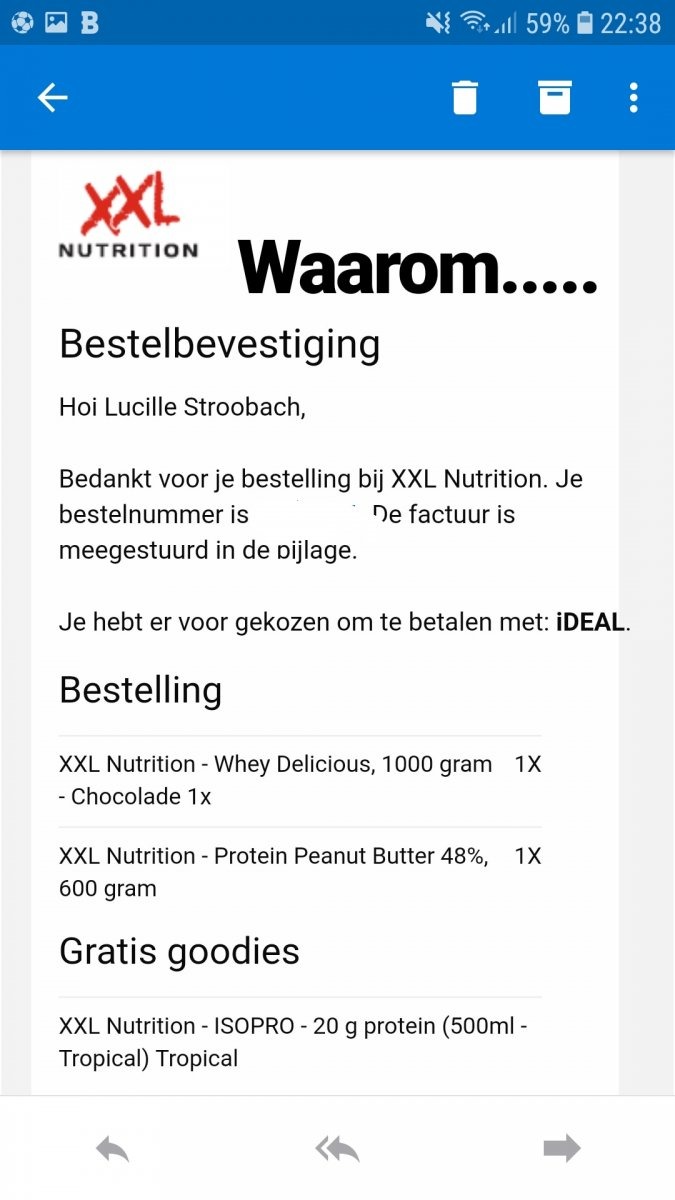Forward this email
The image size is (675, 1200).
(562, 1149)
